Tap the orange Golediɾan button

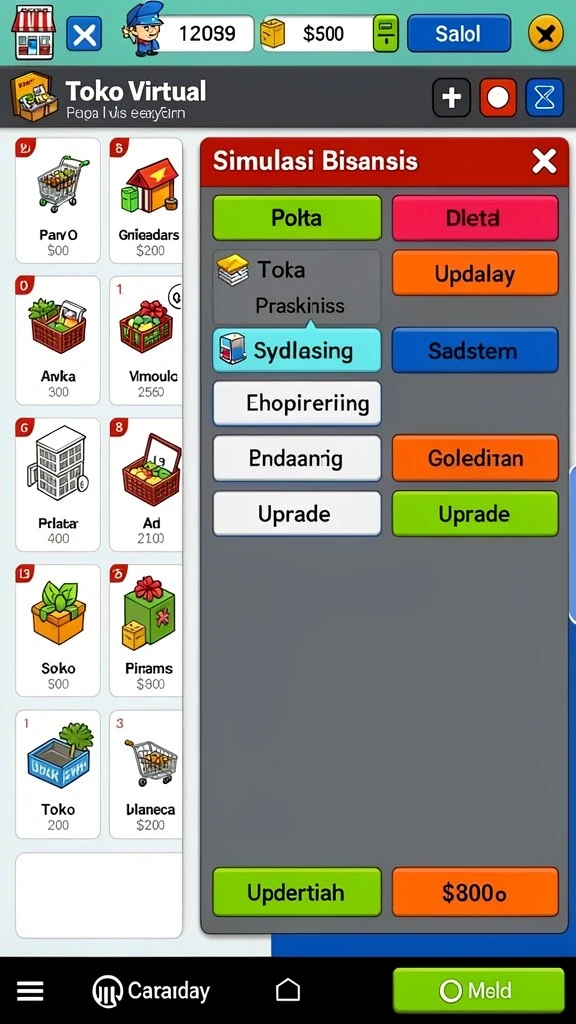[475, 458]
